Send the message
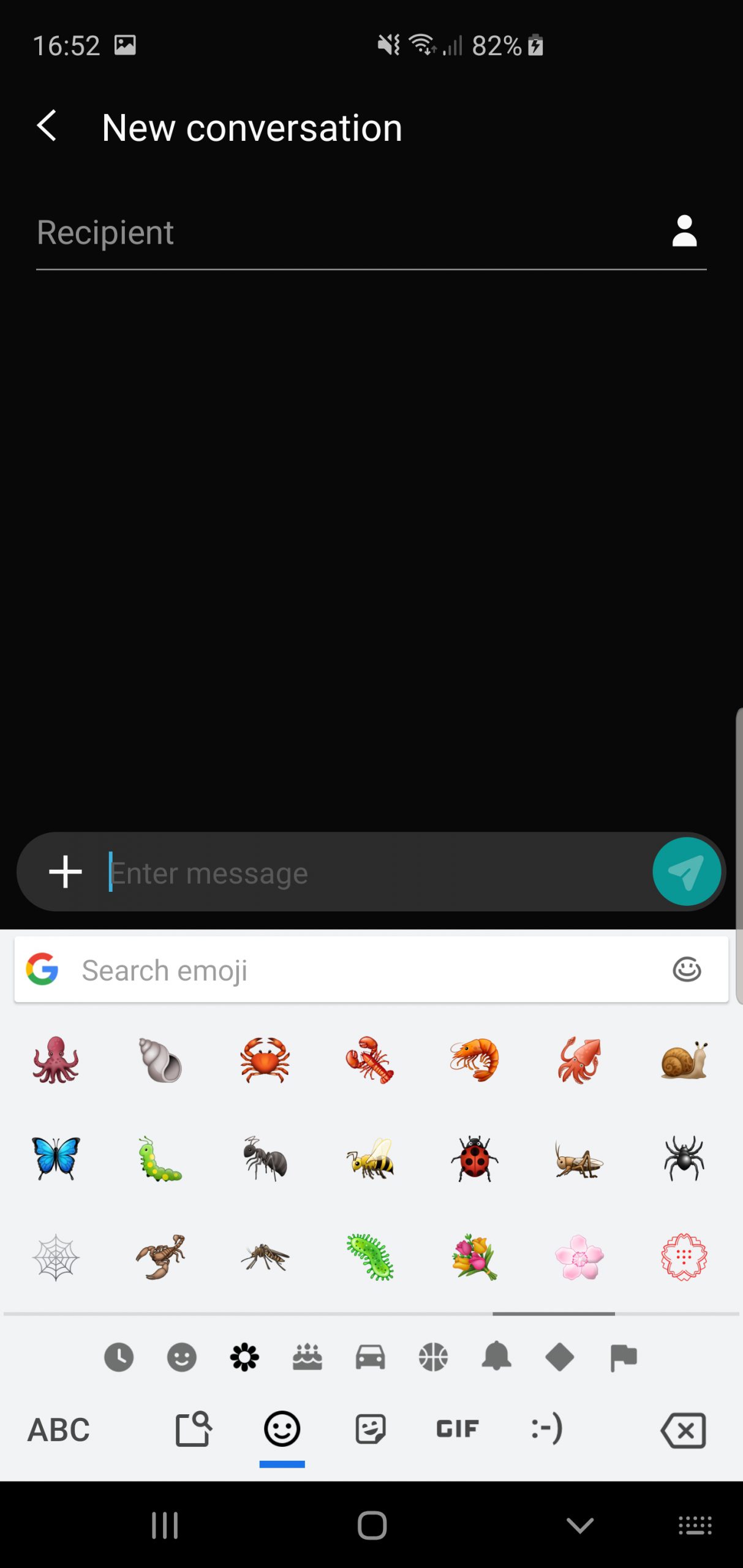 pyautogui.click(x=686, y=872)
